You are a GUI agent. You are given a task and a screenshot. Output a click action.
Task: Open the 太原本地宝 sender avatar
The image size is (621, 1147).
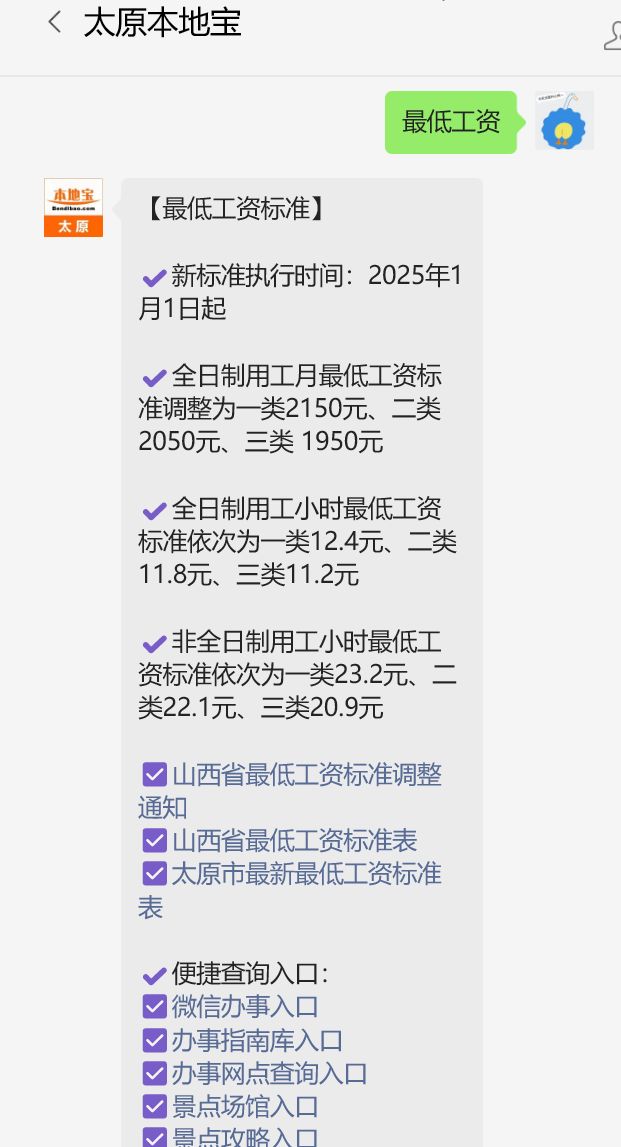pyautogui.click(x=73, y=208)
